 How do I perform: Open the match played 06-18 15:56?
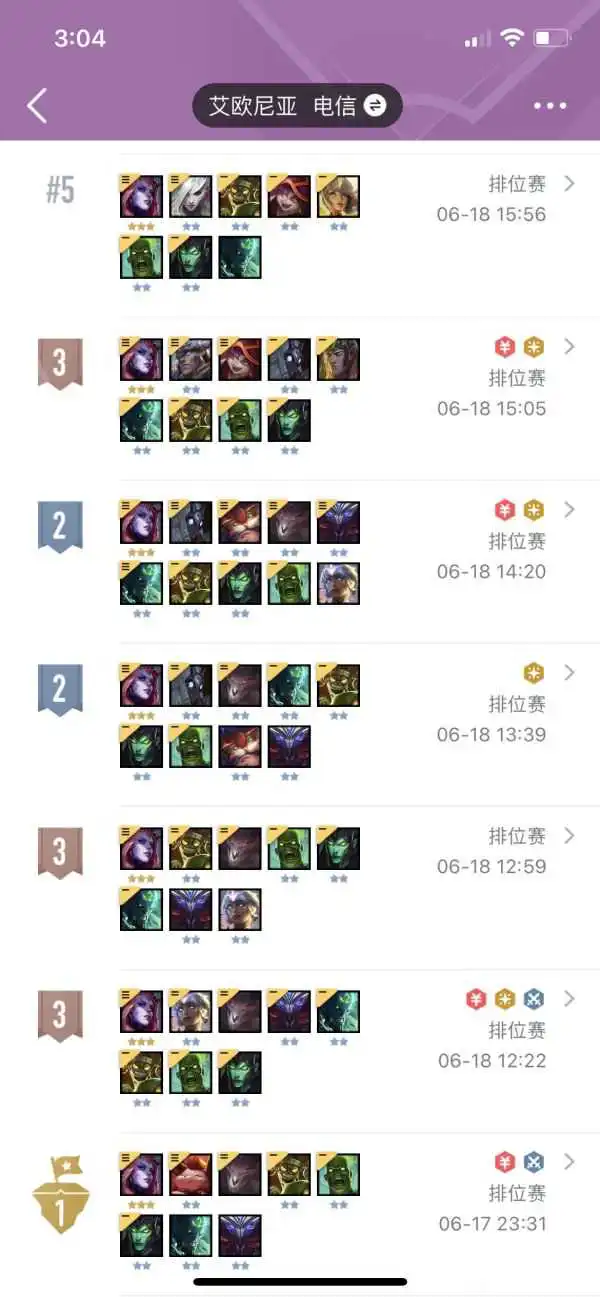(569, 184)
